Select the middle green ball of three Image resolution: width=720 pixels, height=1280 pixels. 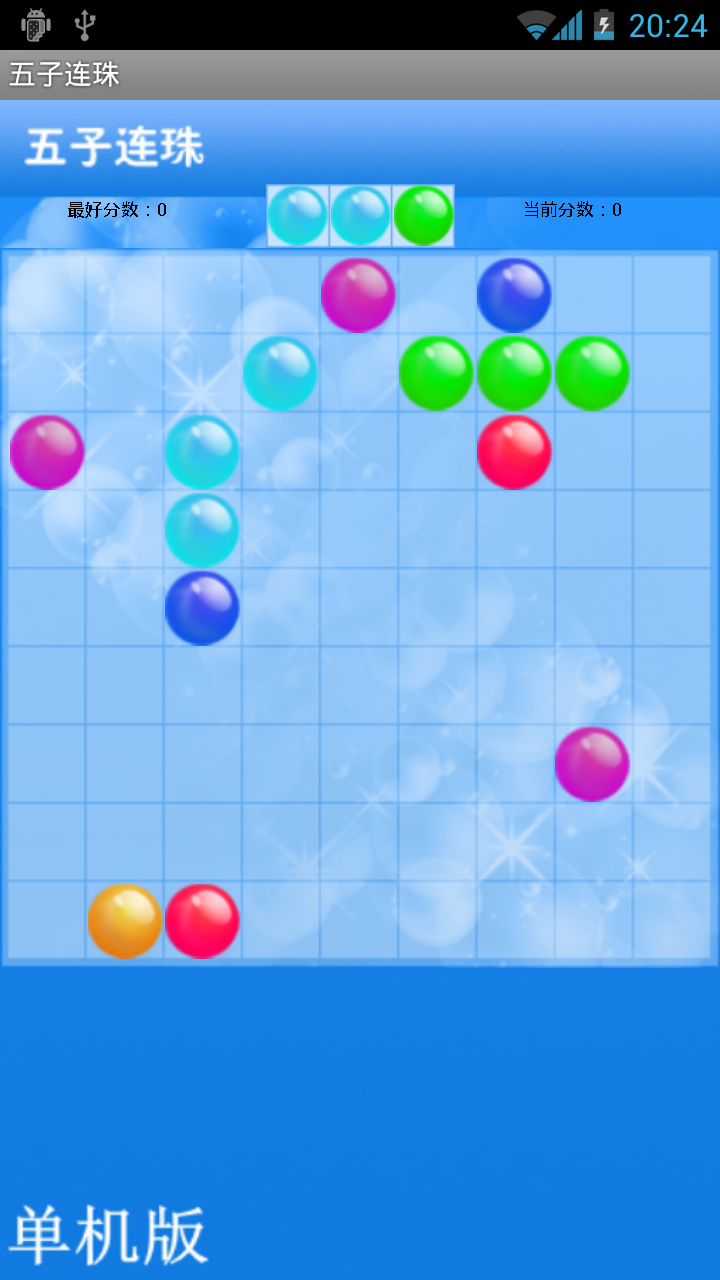514,373
